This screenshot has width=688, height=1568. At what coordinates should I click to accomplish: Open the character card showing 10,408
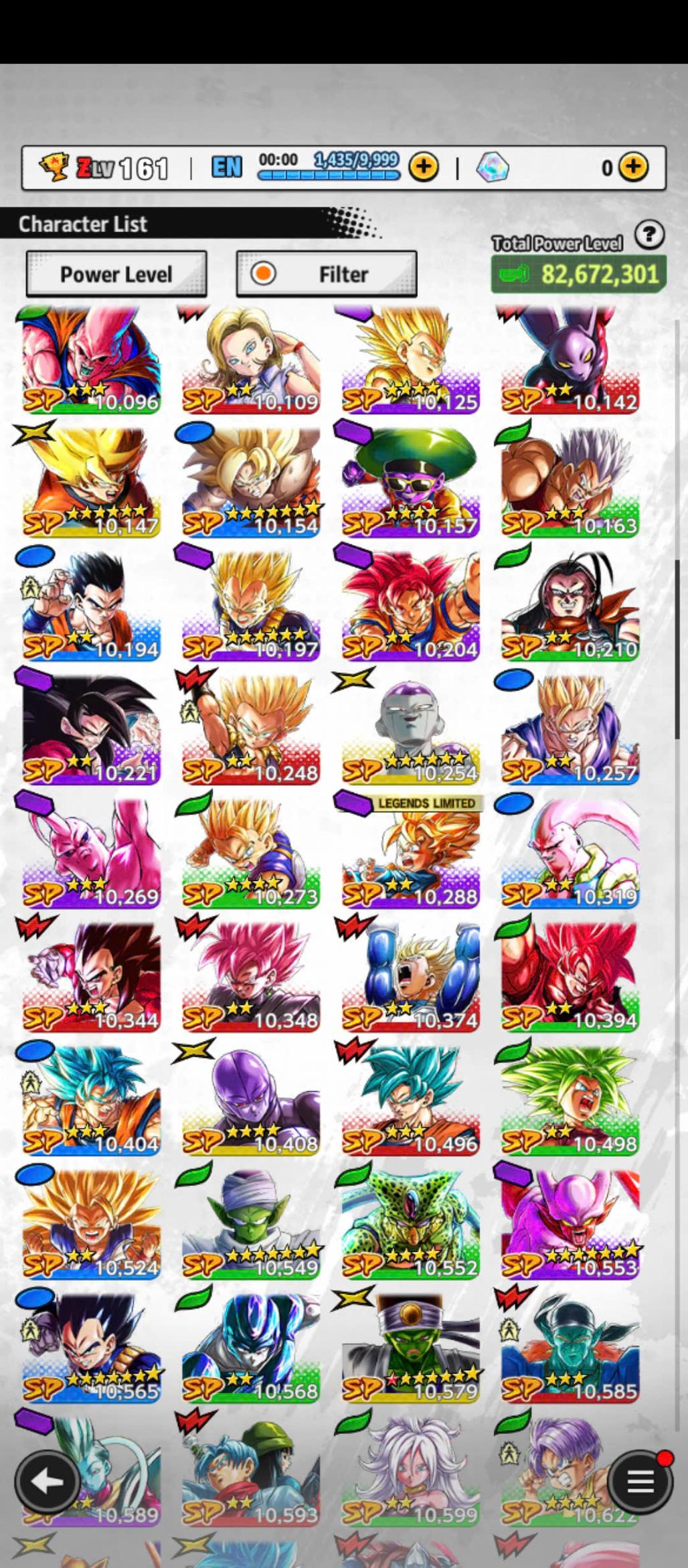251,1101
